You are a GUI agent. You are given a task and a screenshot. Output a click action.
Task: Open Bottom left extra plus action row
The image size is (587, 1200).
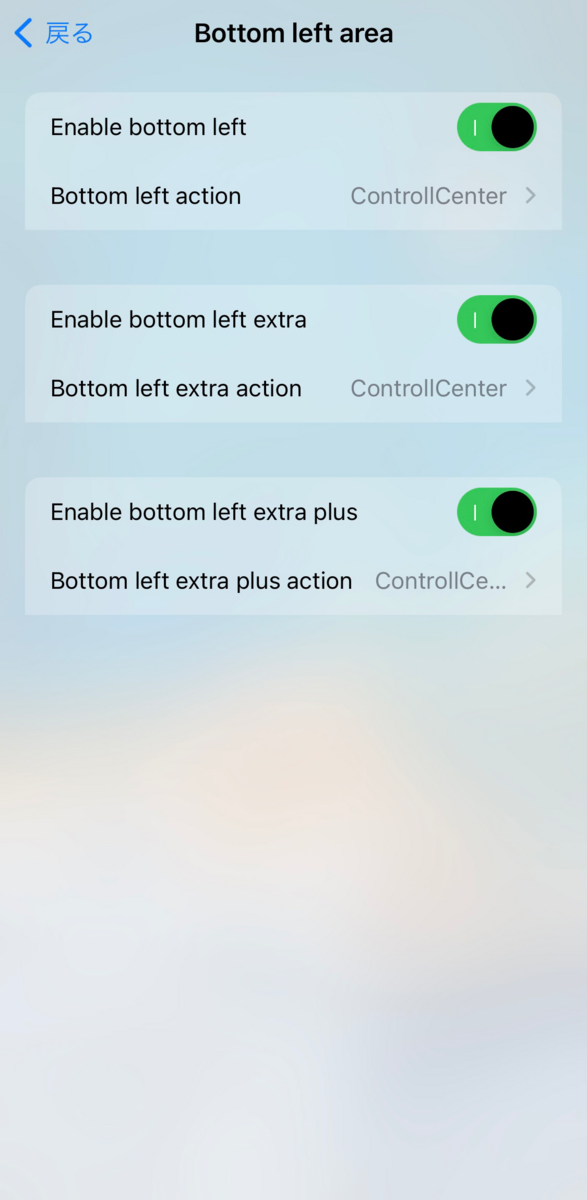pyautogui.click(x=293, y=581)
